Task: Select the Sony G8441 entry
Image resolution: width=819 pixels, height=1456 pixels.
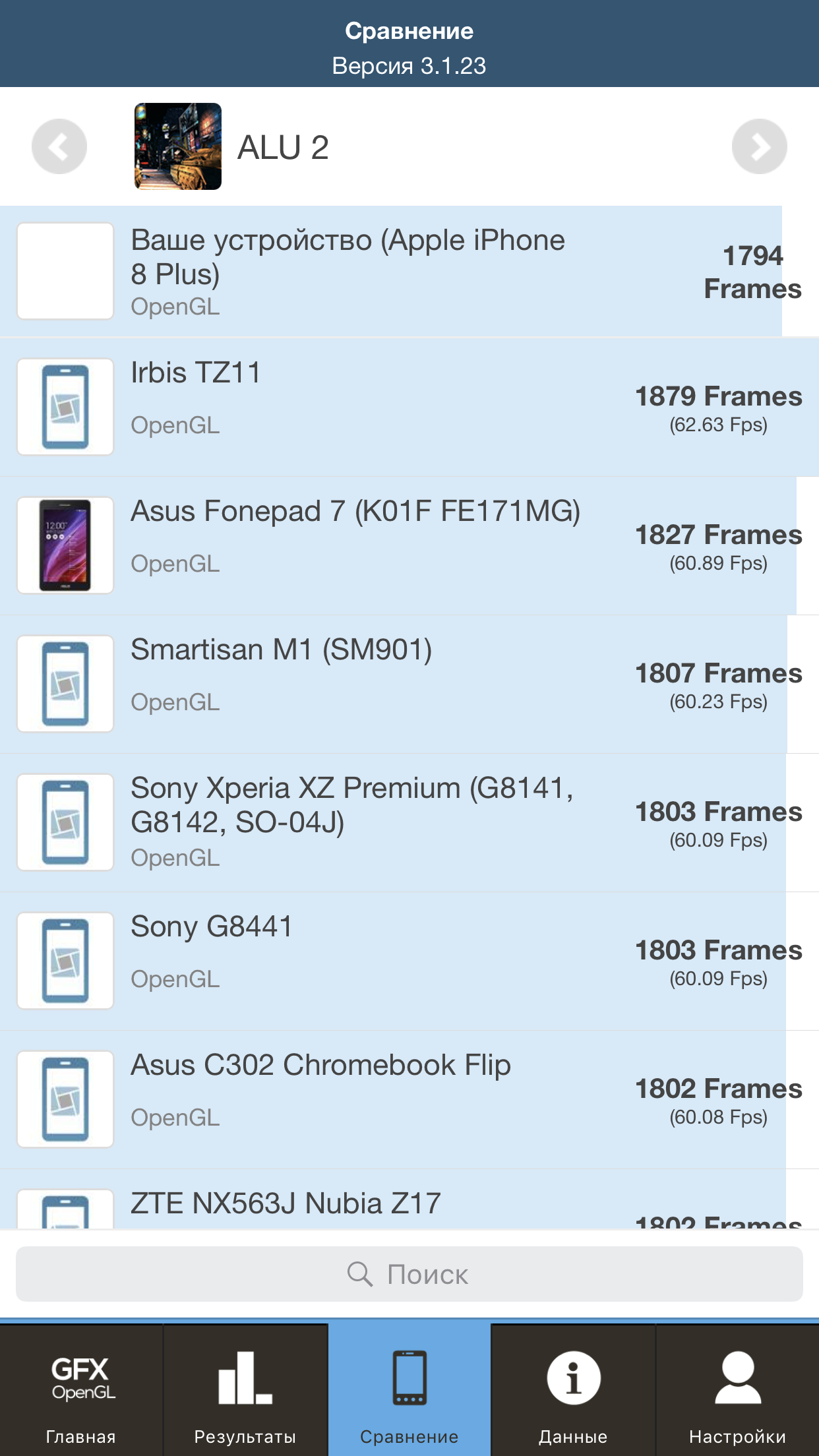Action: coord(409,961)
